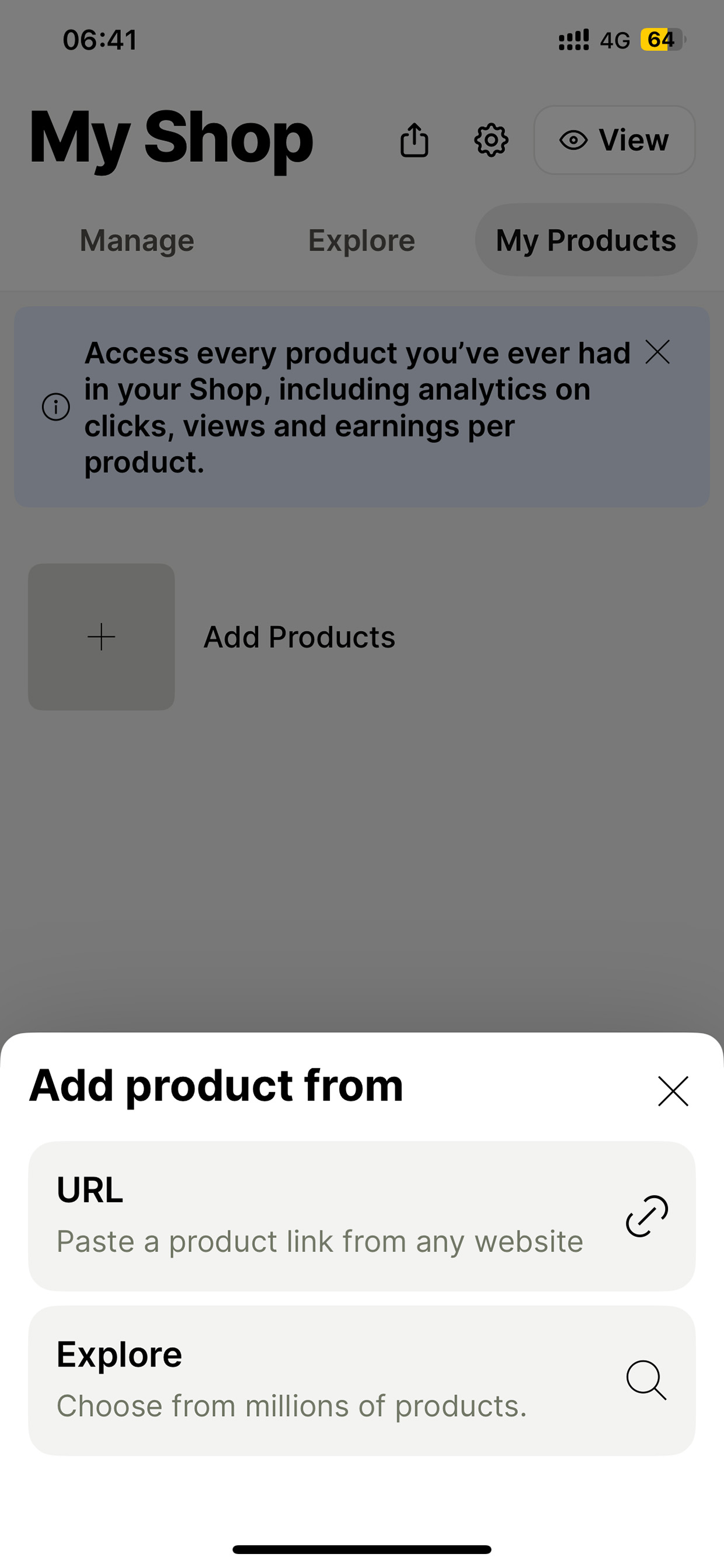Switch to the Explore tab
Image resolution: width=724 pixels, height=1568 pixels.
pos(361,240)
